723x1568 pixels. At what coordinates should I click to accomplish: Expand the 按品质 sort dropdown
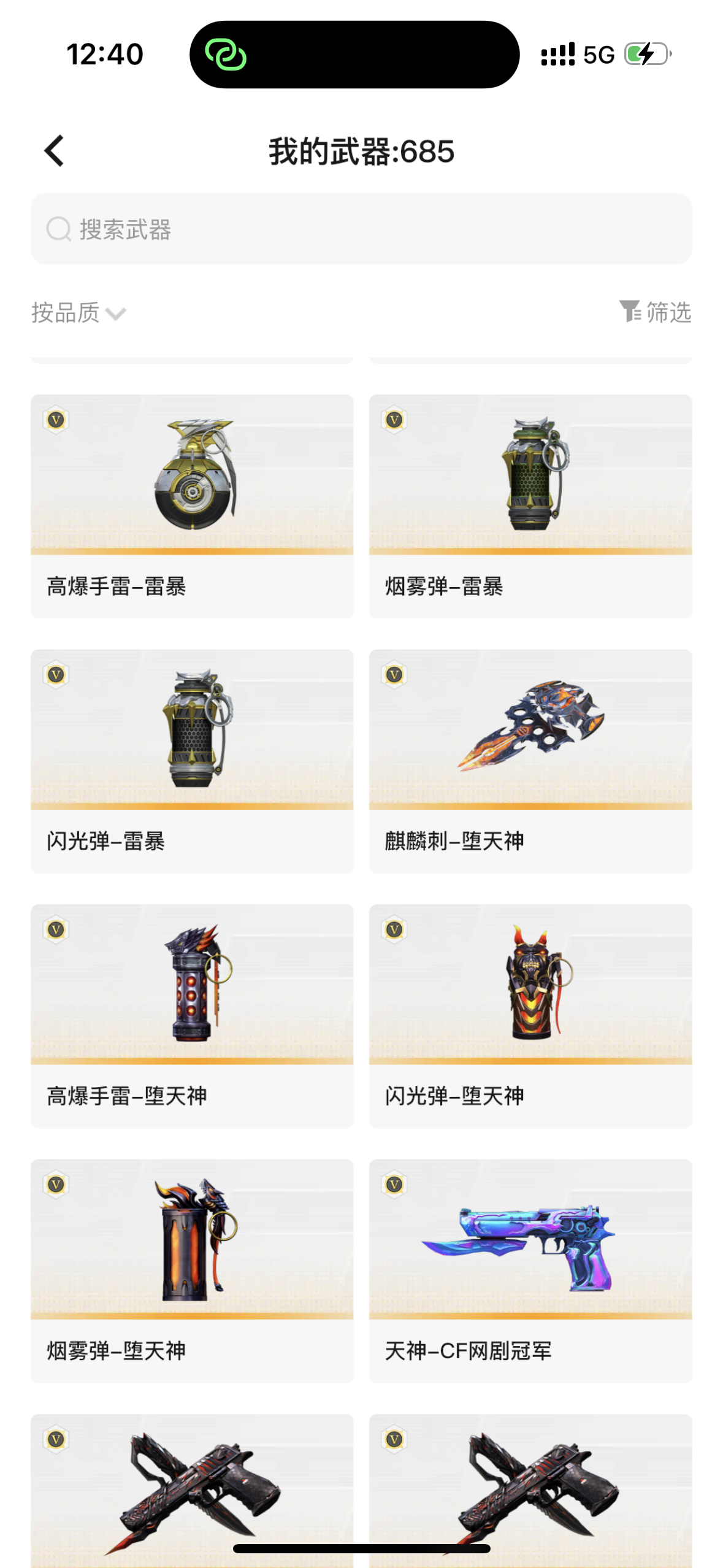pos(78,313)
